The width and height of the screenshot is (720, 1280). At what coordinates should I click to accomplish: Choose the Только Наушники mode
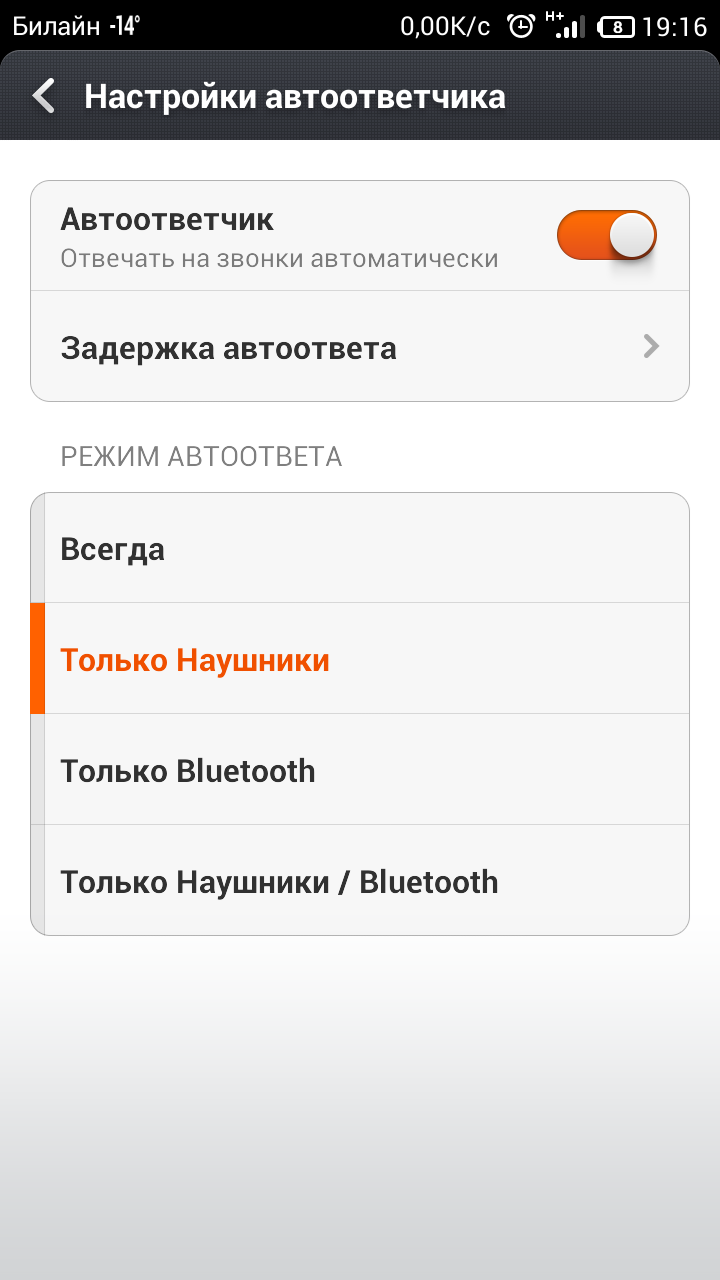[x=360, y=659]
